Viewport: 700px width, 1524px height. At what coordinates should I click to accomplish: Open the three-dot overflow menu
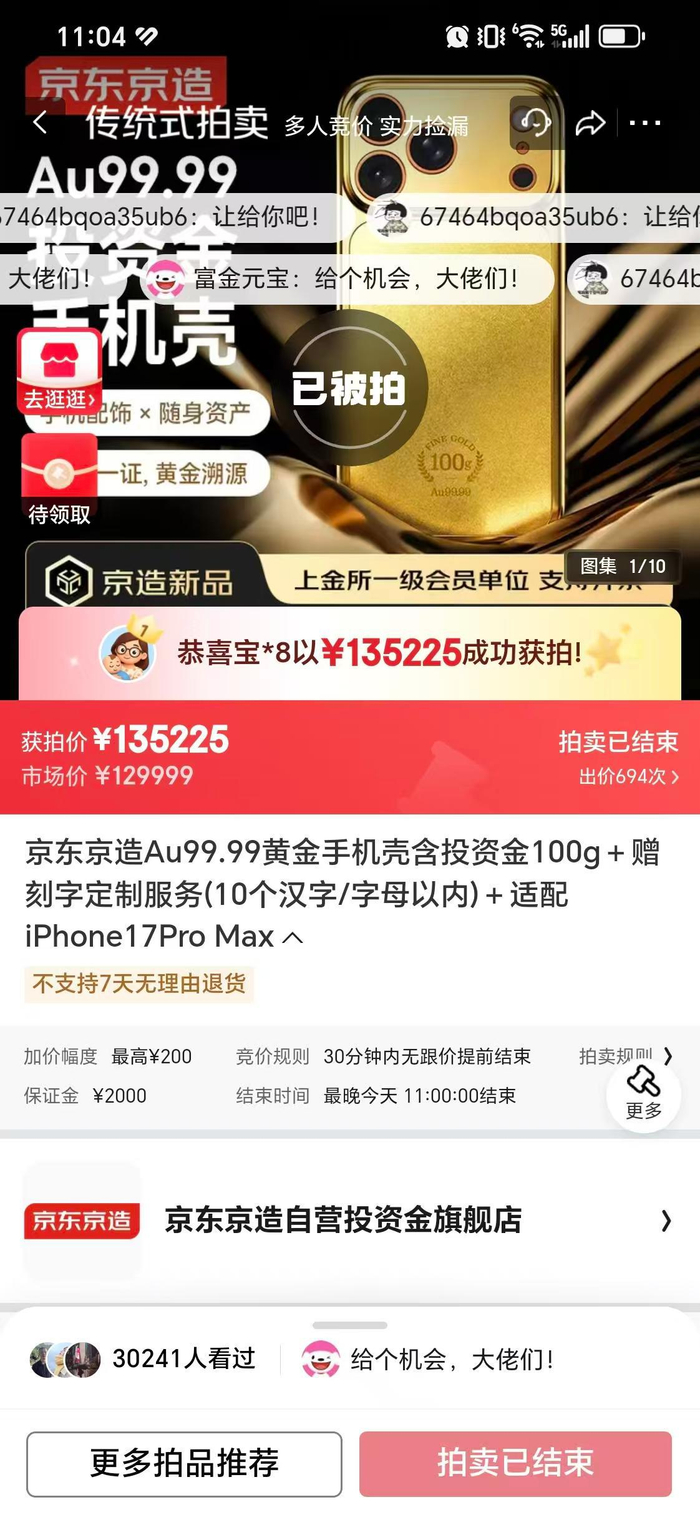[645, 123]
